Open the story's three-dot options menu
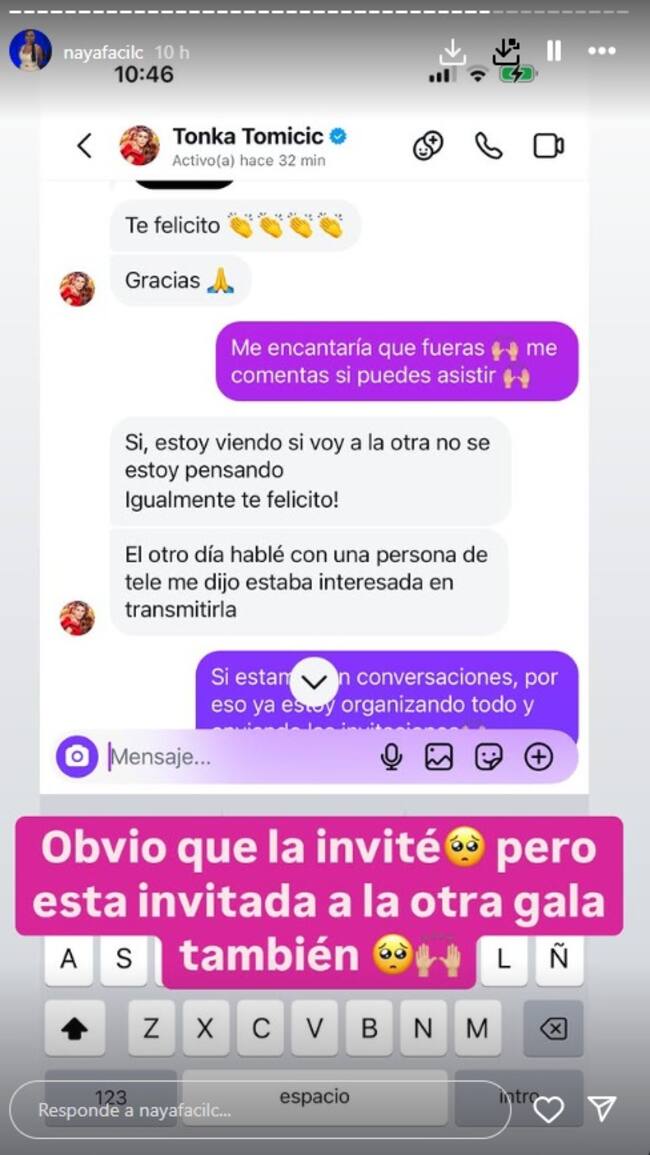Image resolution: width=650 pixels, height=1155 pixels. [x=601, y=51]
